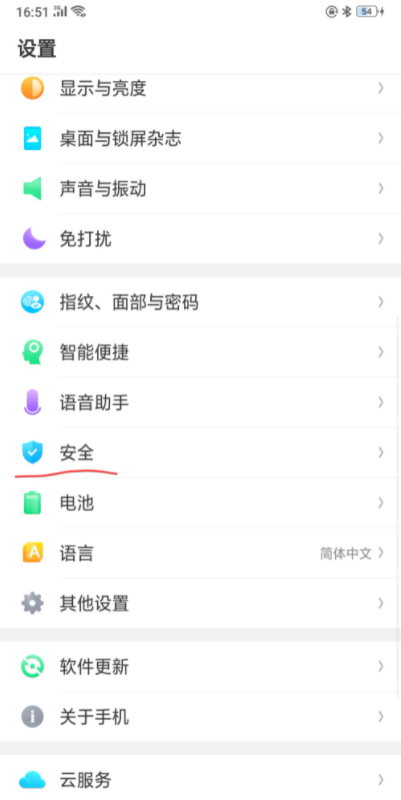The width and height of the screenshot is (401, 800).
Task: Open 语言 settings showing 简体中文
Action: coord(200,553)
